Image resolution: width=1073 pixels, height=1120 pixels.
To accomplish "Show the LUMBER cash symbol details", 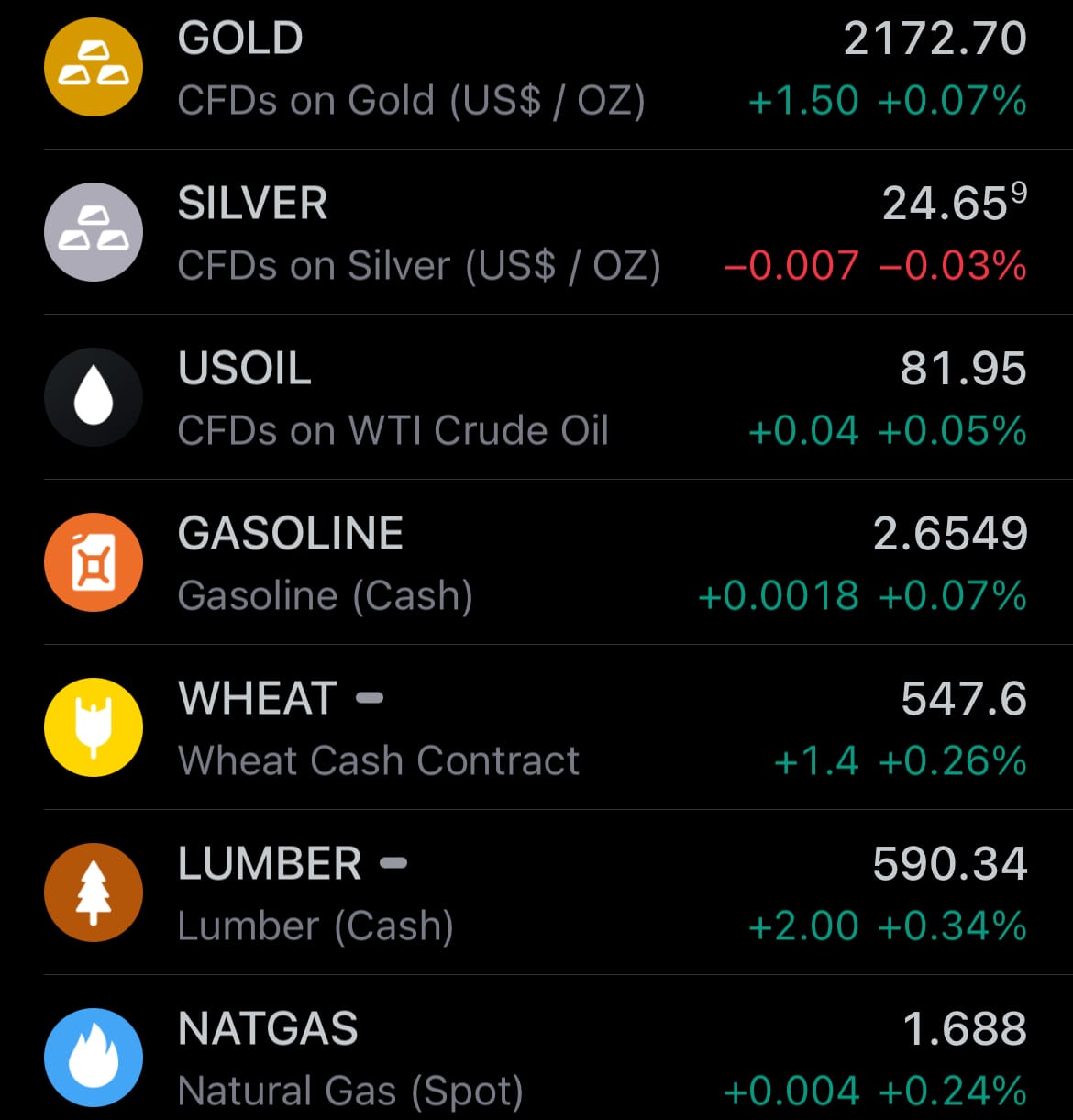I will click(x=536, y=894).
